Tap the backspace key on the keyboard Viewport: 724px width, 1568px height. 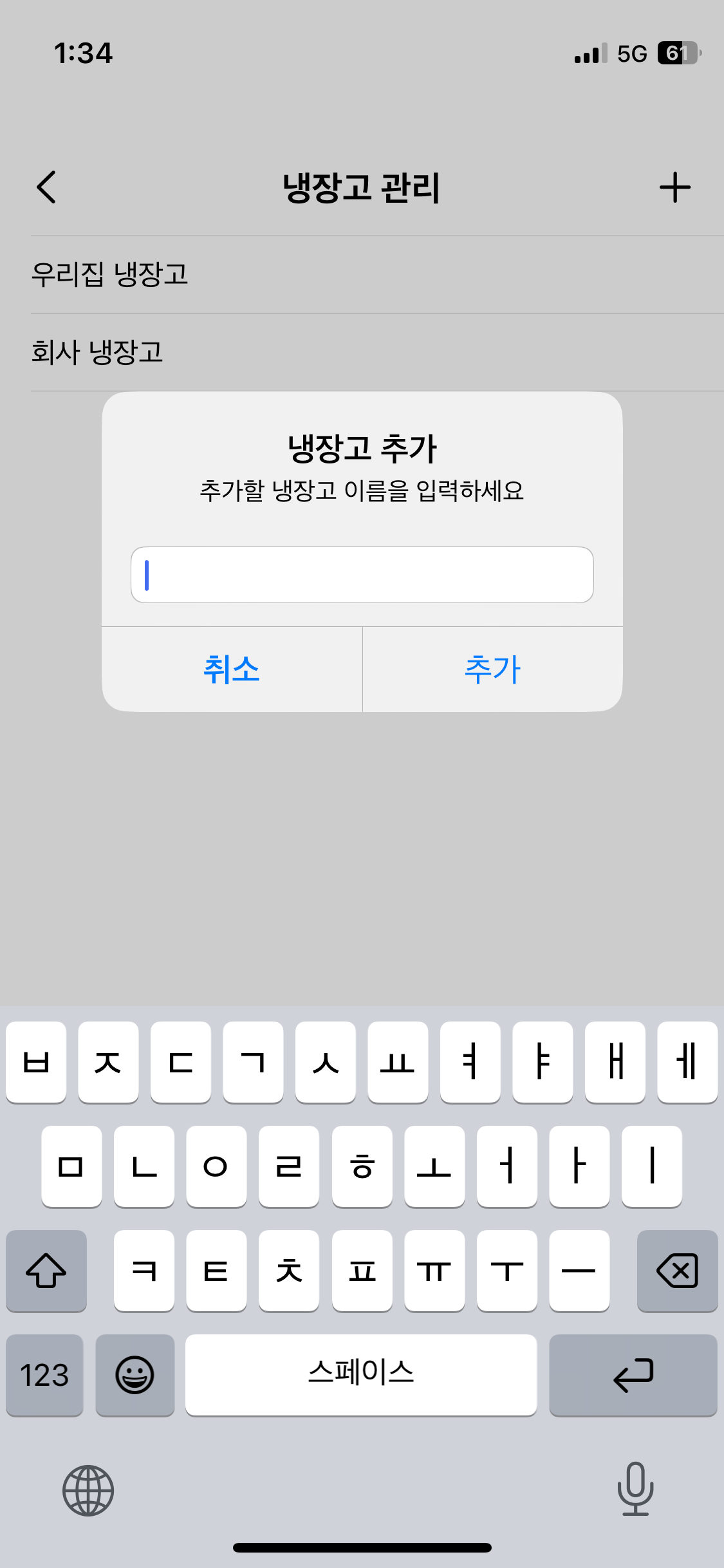click(677, 1271)
